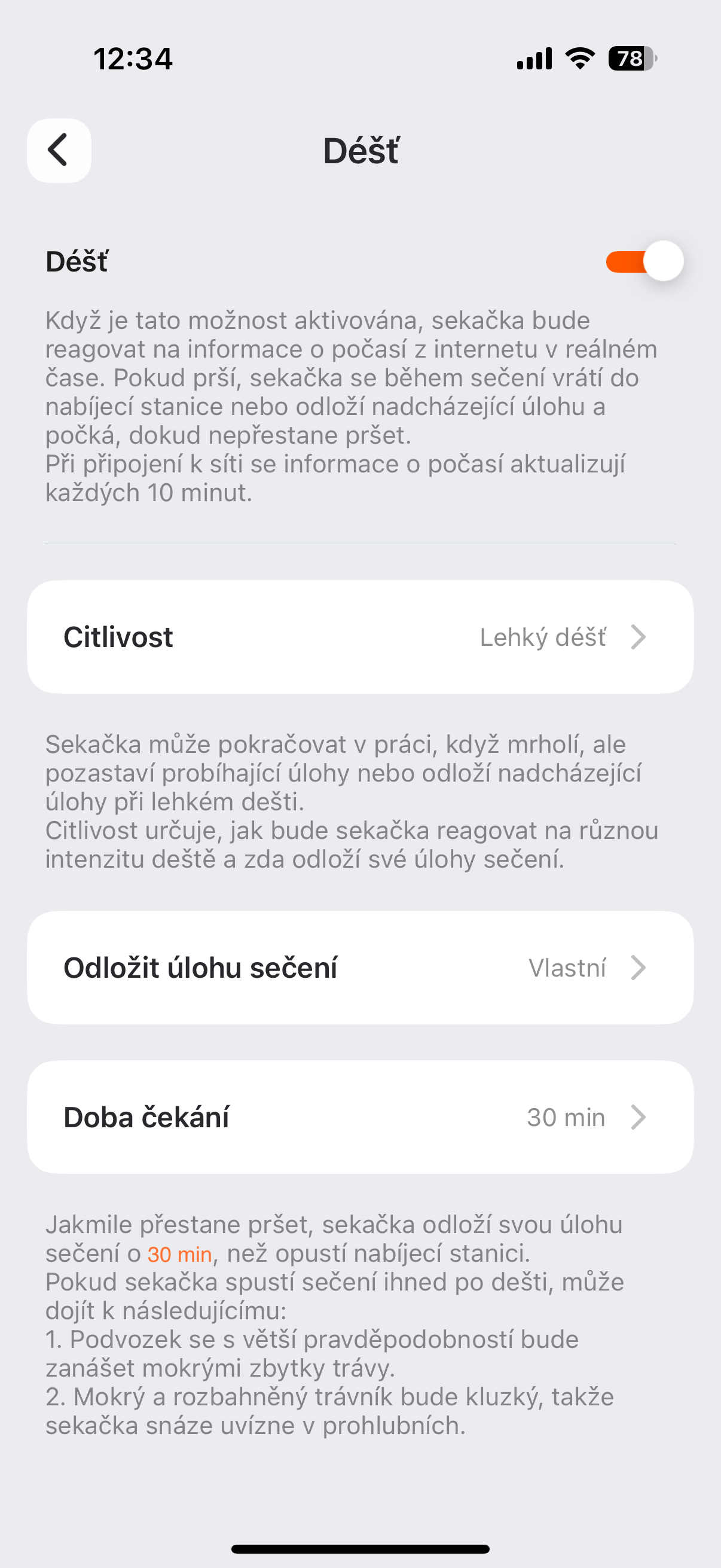Open the Citlivost setting
Viewport: 721px width, 1568px height.
click(360, 637)
